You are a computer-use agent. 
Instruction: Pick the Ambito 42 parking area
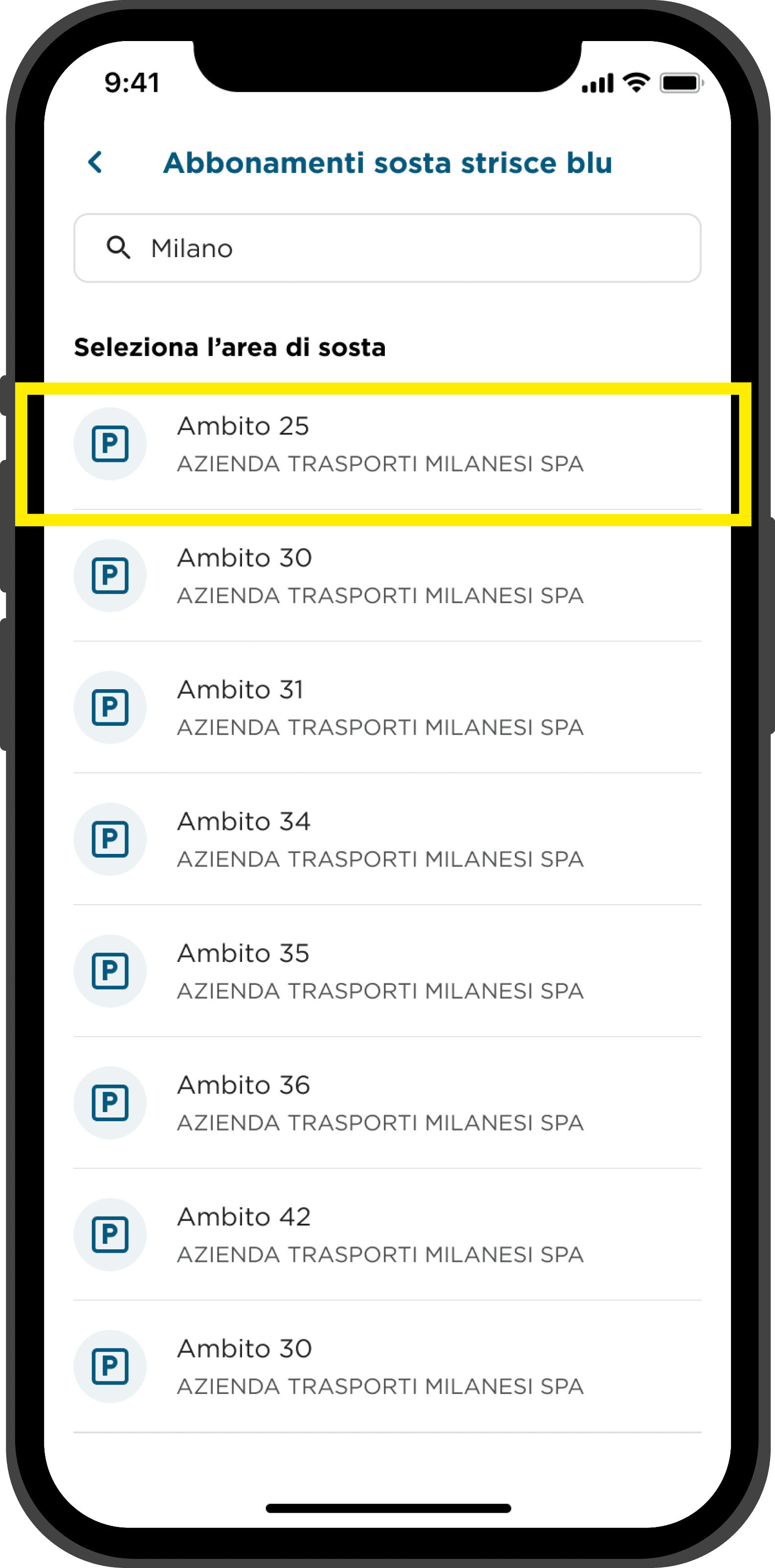tap(387, 1235)
